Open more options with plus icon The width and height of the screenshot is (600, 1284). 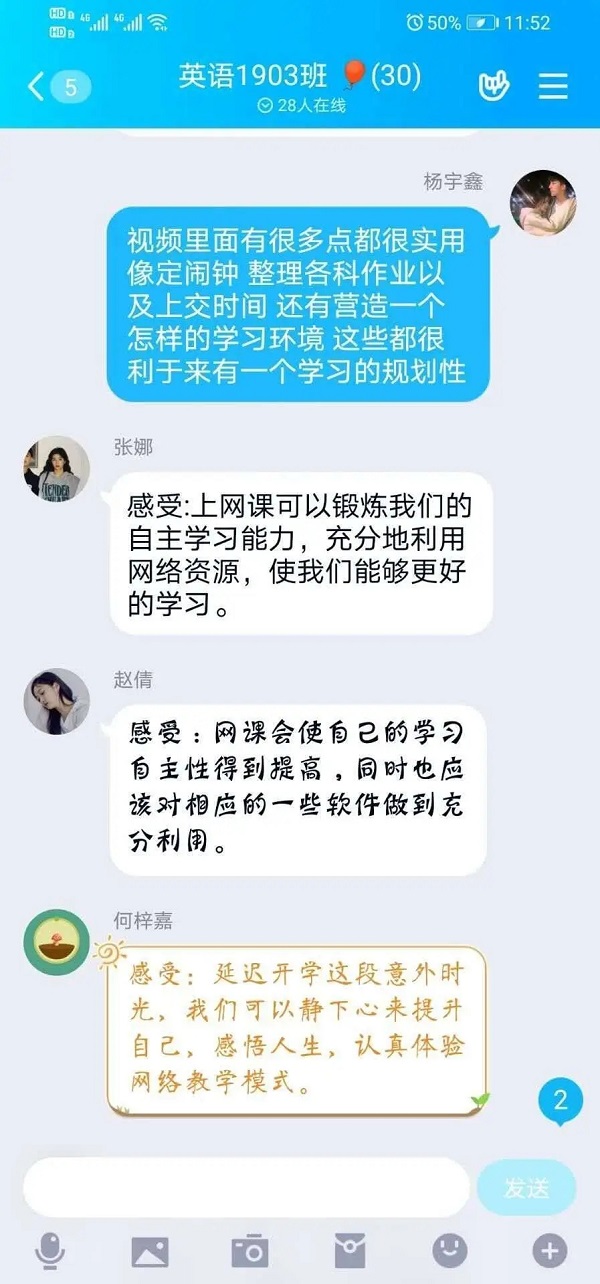(549, 1250)
